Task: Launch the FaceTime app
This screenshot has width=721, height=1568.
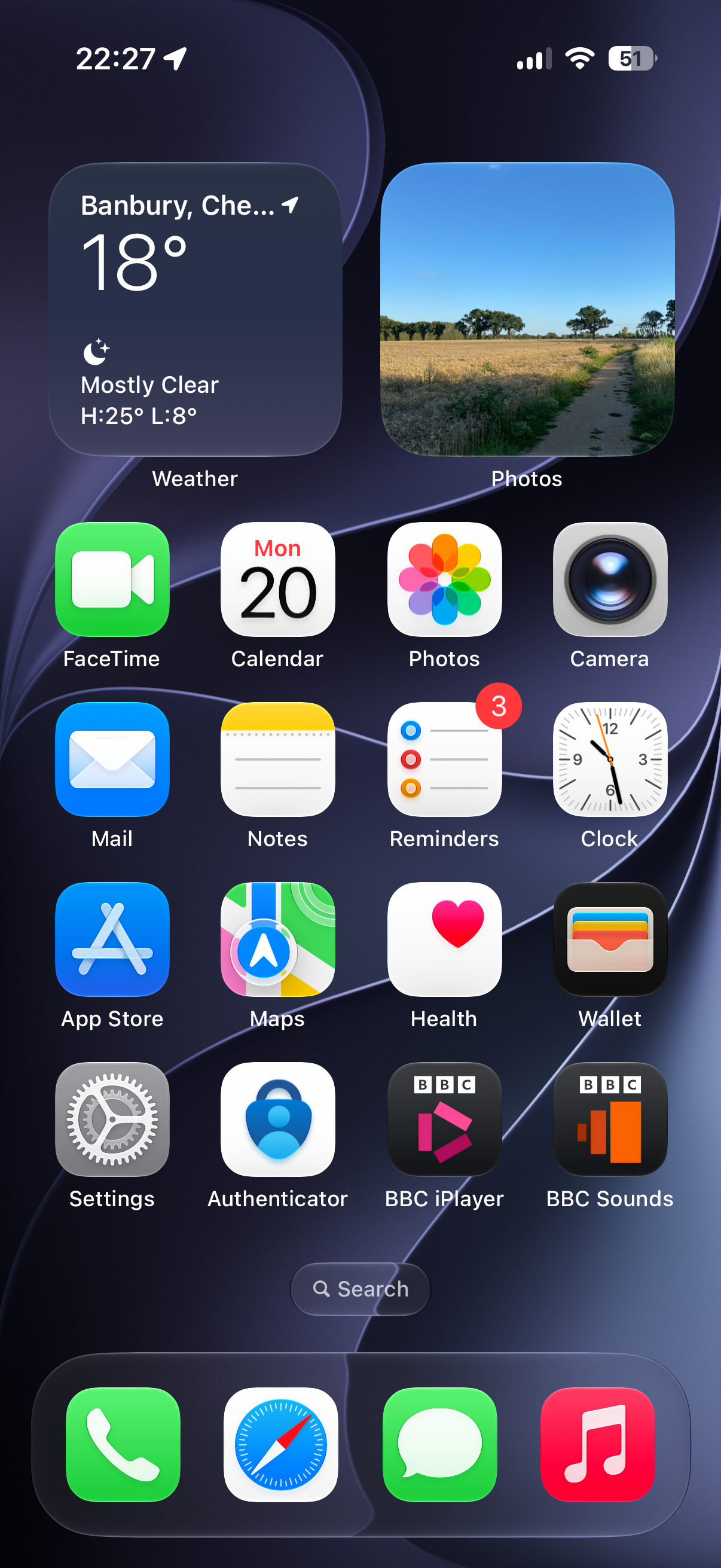Action: coord(112,579)
